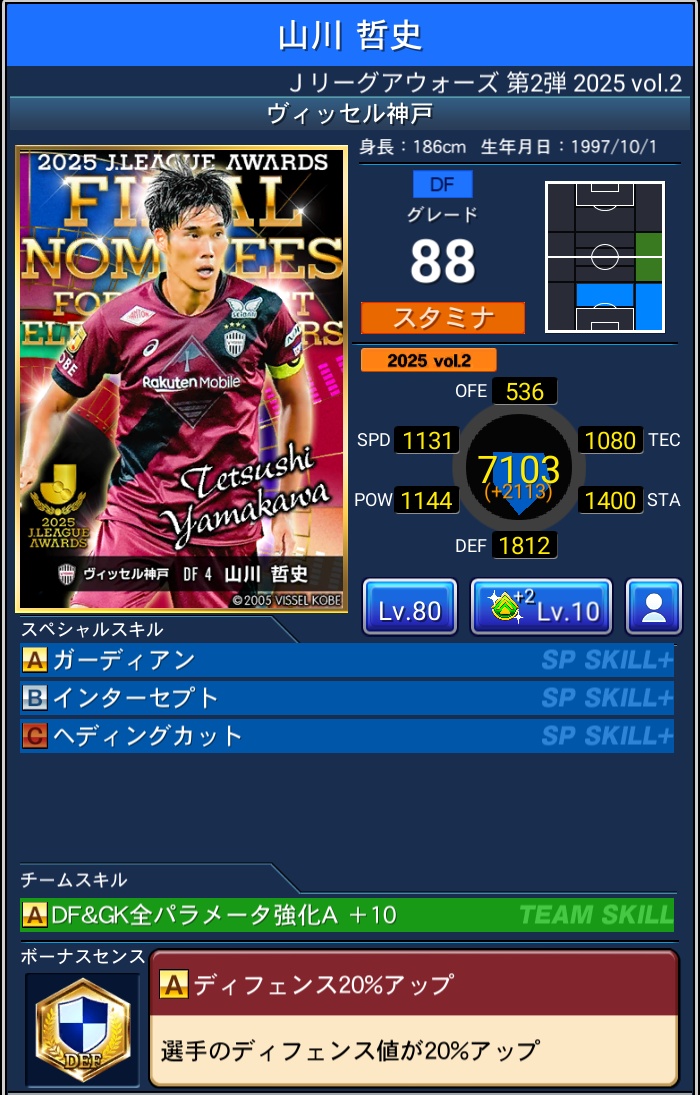Screen dimensions: 700x1095
Task: View the DF&GK全パラメータ強化A team skill
Action: point(347,914)
